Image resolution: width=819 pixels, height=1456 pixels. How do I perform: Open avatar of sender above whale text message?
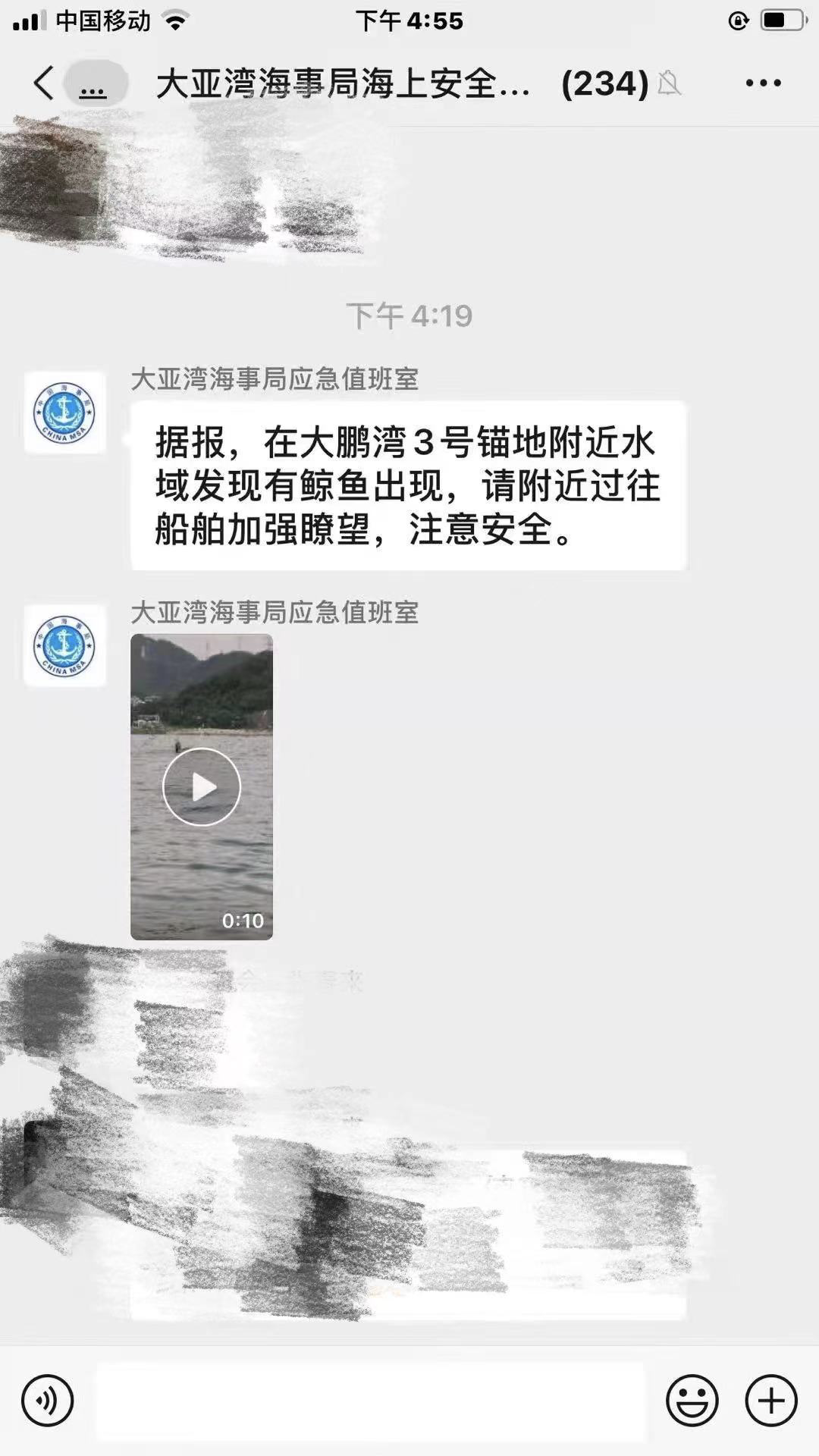tap(64, 413)
